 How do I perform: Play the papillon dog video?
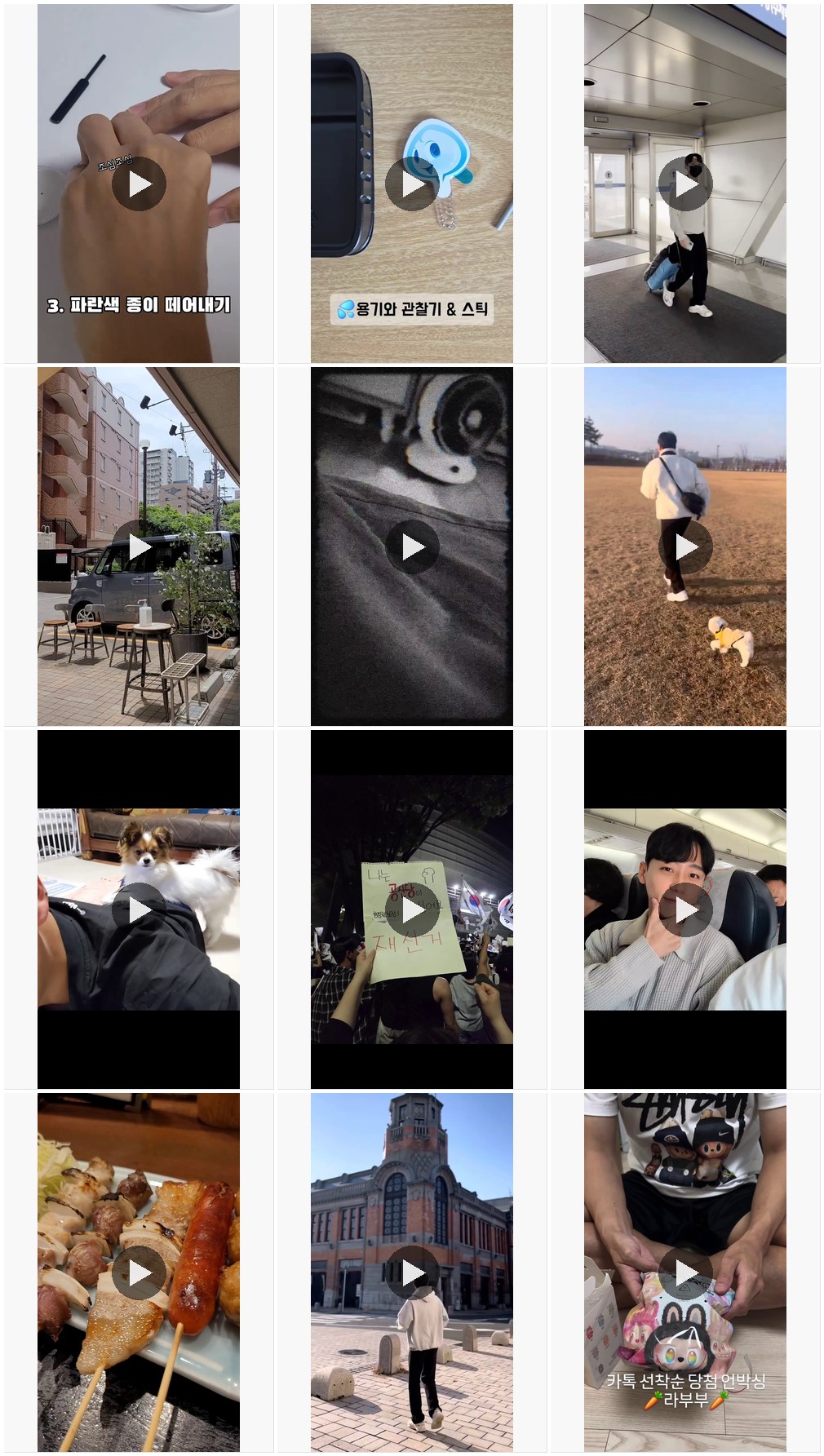point(139,909)
